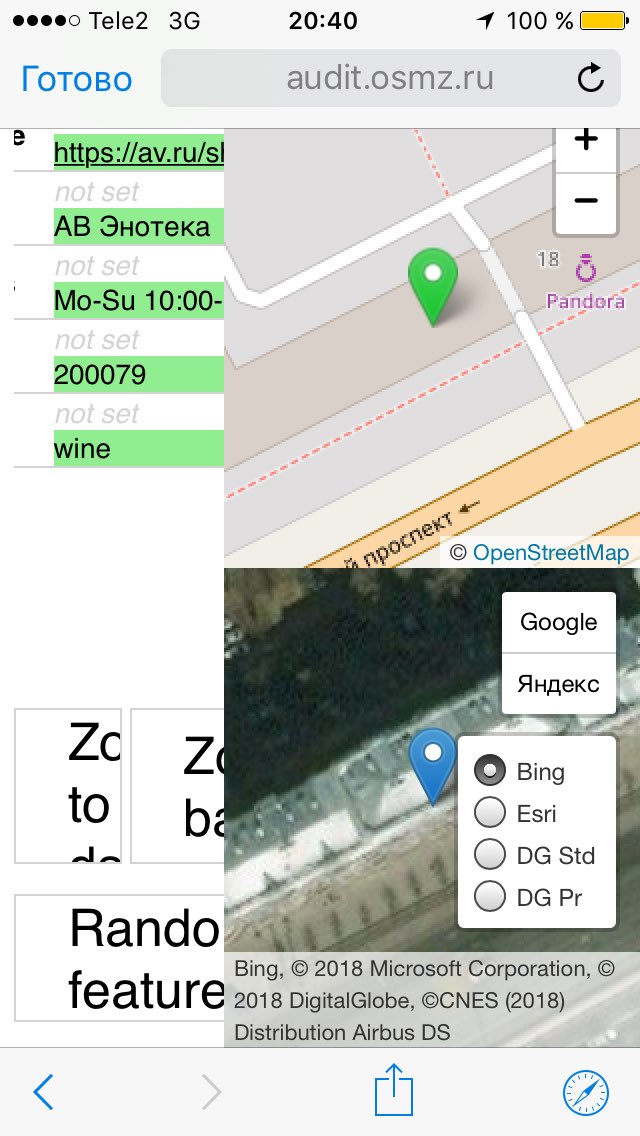Viewport: 640px width, 1136px height.
Task: Tap the audit.osmz.ru address bar
Action: click(391, 78)
